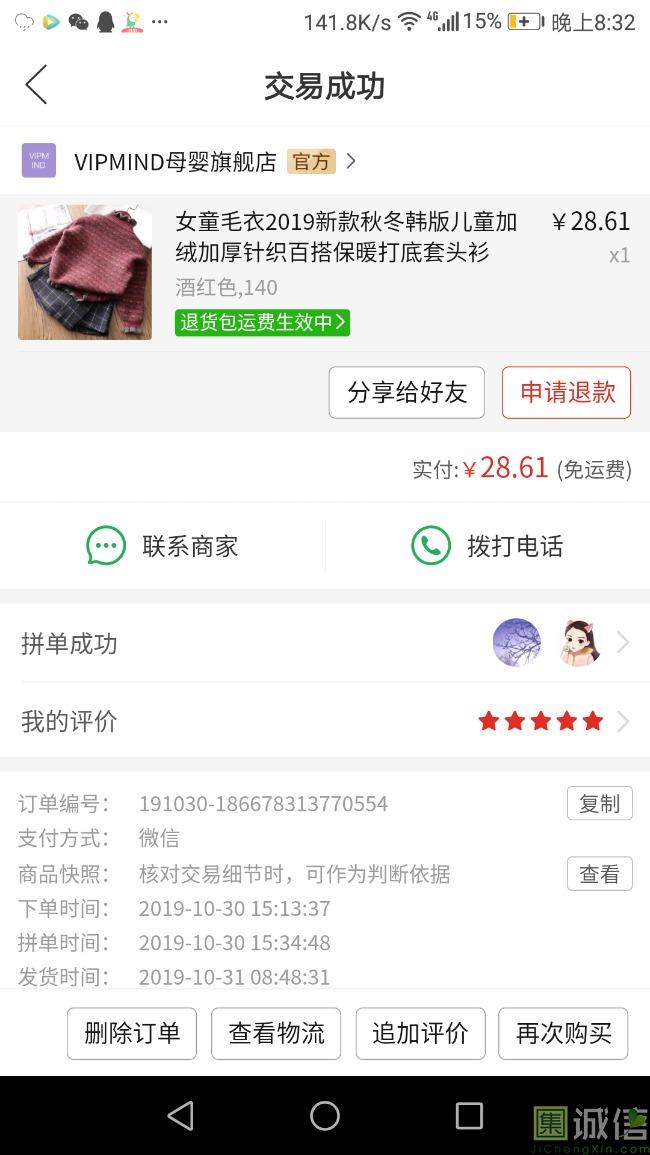View 我的评价 five-star review
The height and width of the screenshot is (1155, 650).
coord(325,721)
